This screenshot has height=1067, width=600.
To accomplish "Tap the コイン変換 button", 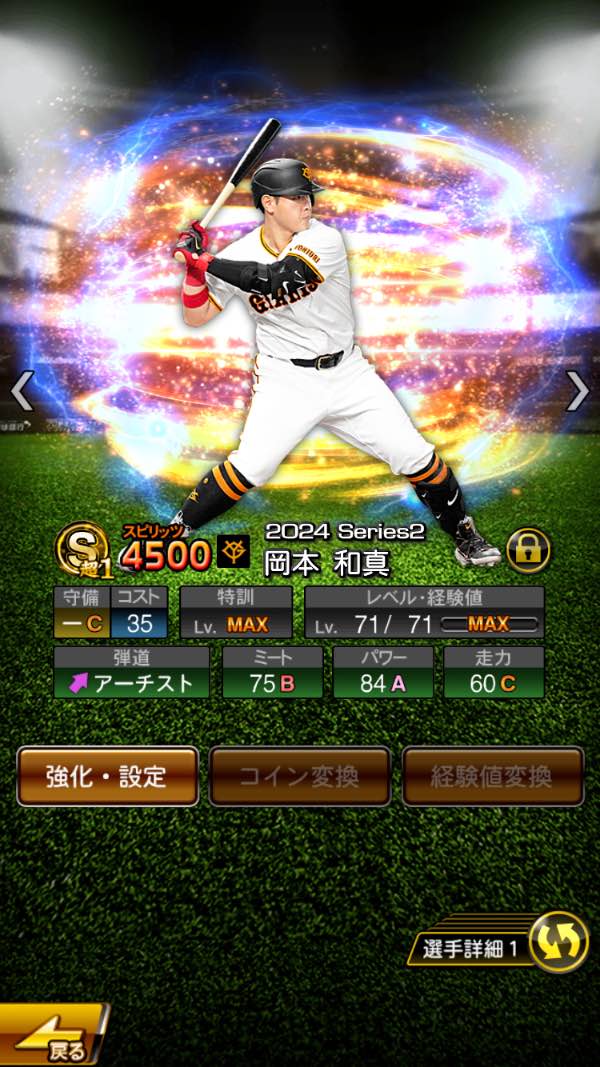I will (x=299, y=776).
